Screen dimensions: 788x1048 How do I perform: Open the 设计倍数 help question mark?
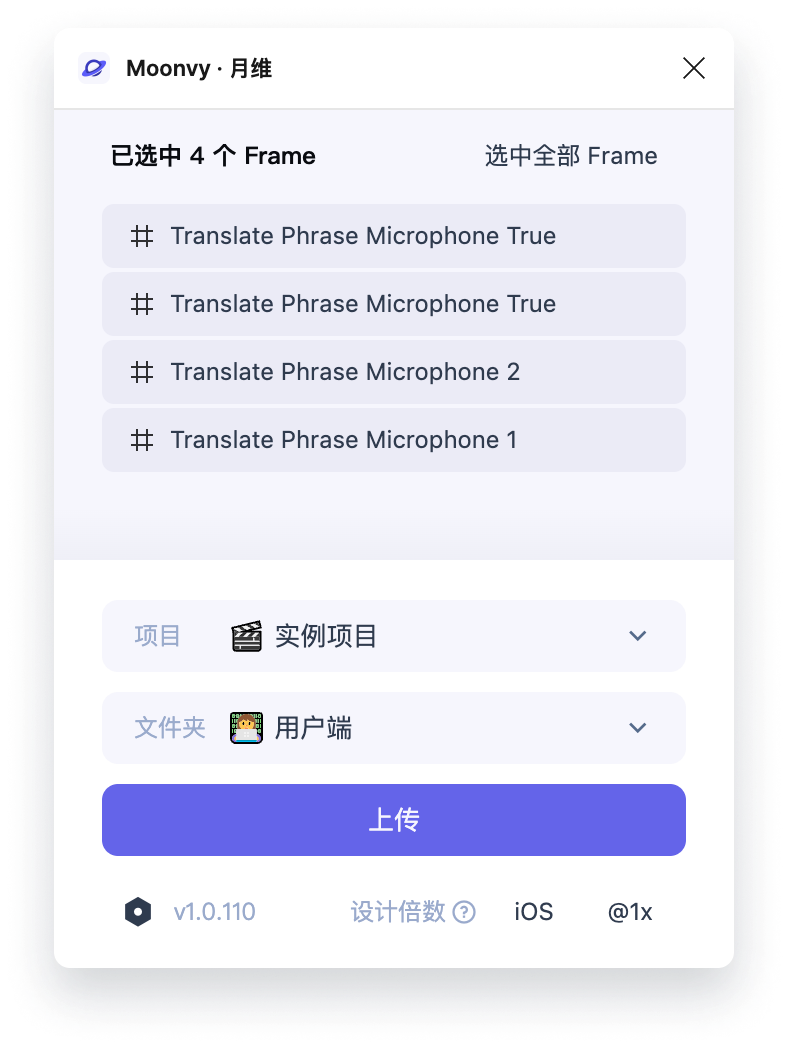(464, 912)
